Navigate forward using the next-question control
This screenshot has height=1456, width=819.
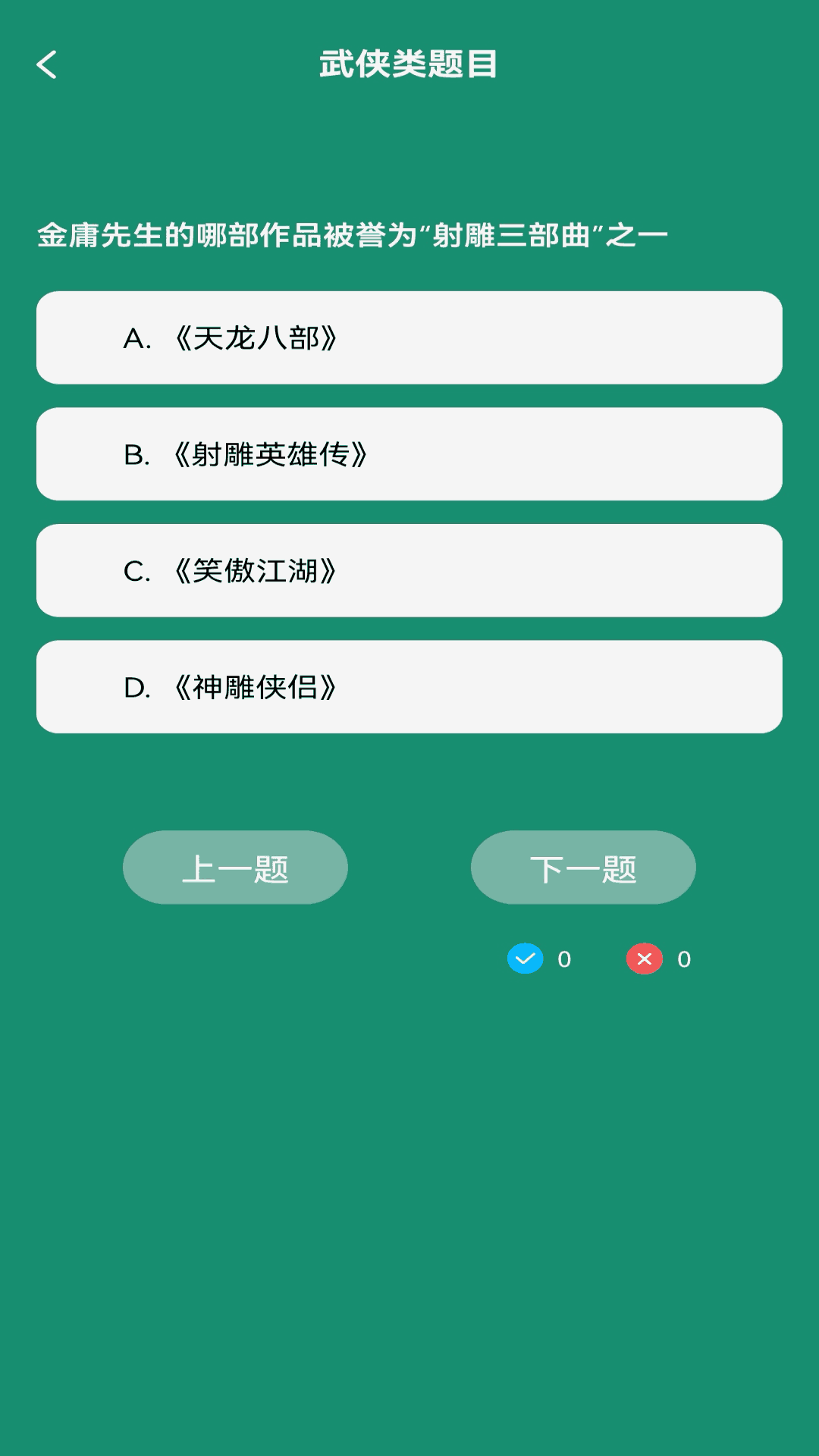coord(583,867)
